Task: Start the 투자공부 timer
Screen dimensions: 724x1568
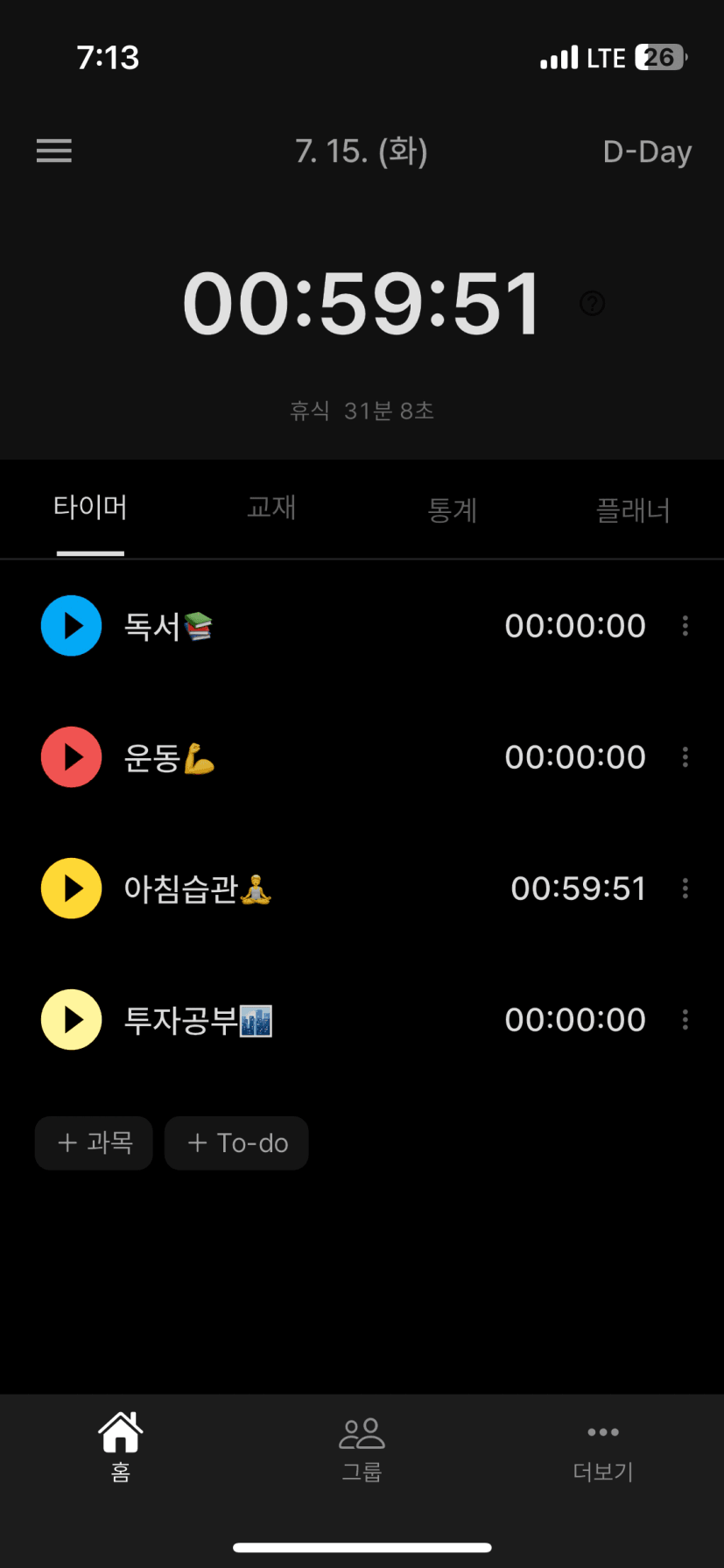Action: tap(72, 1020)
